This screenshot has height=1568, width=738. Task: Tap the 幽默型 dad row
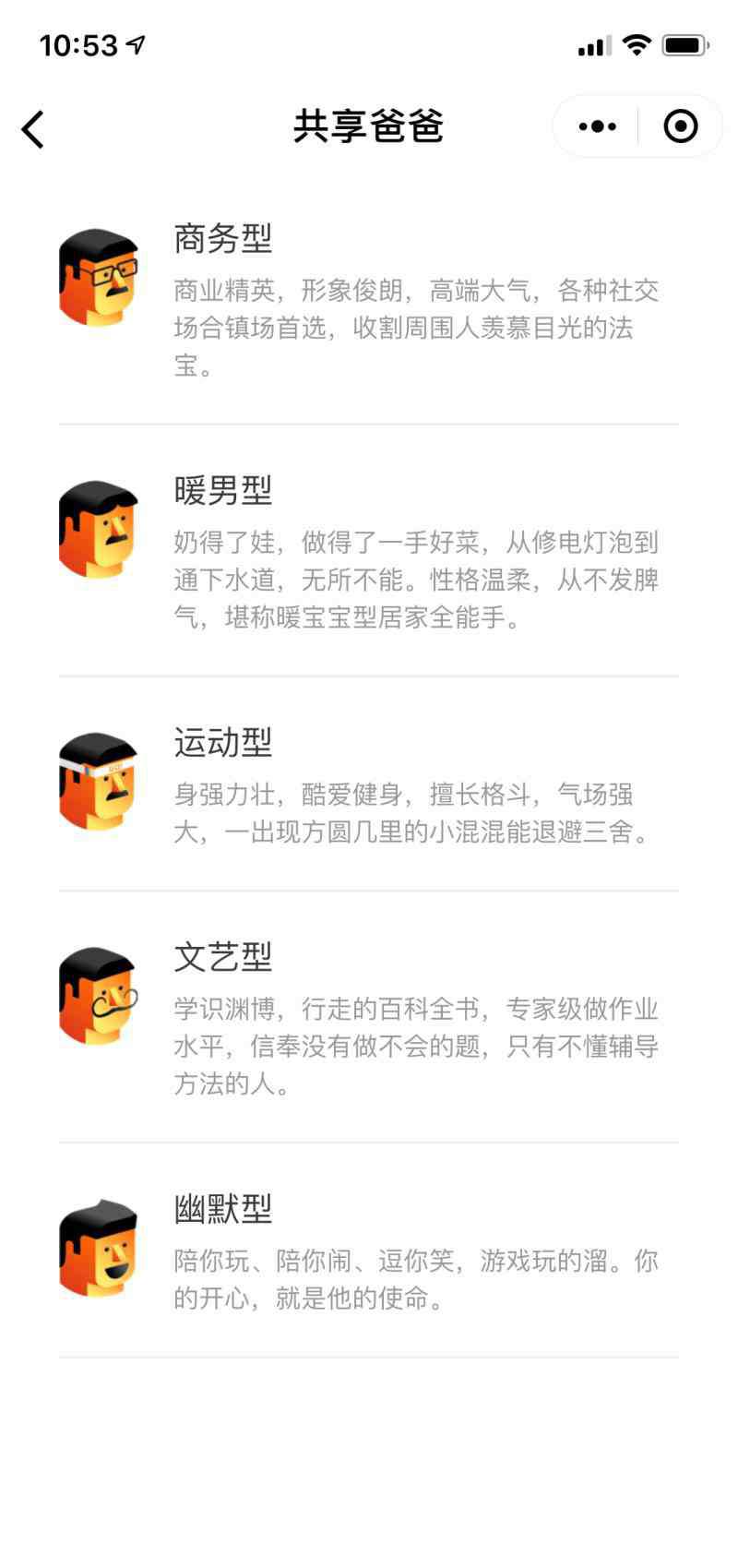click(x=369, y=1251)
